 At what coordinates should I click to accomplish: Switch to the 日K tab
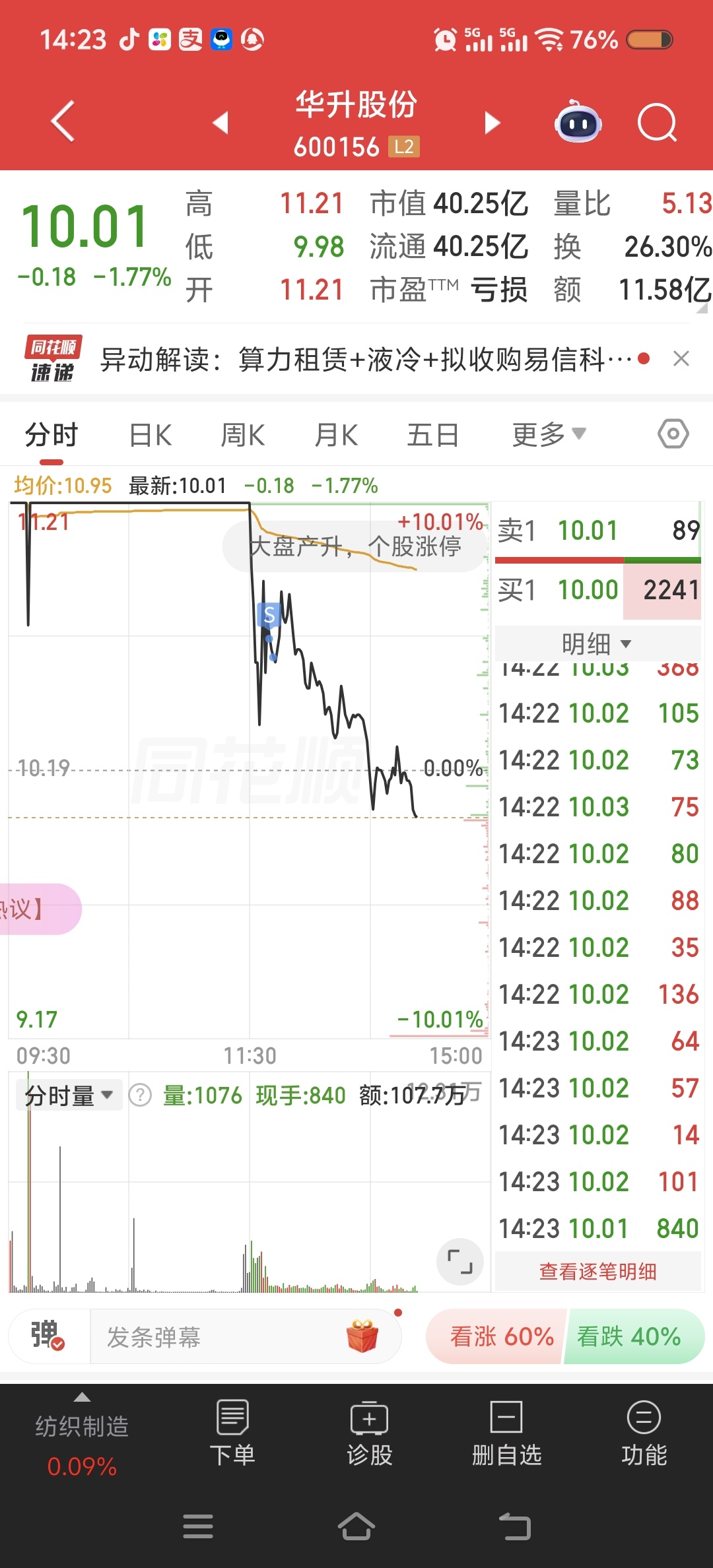tap(151, 436)
